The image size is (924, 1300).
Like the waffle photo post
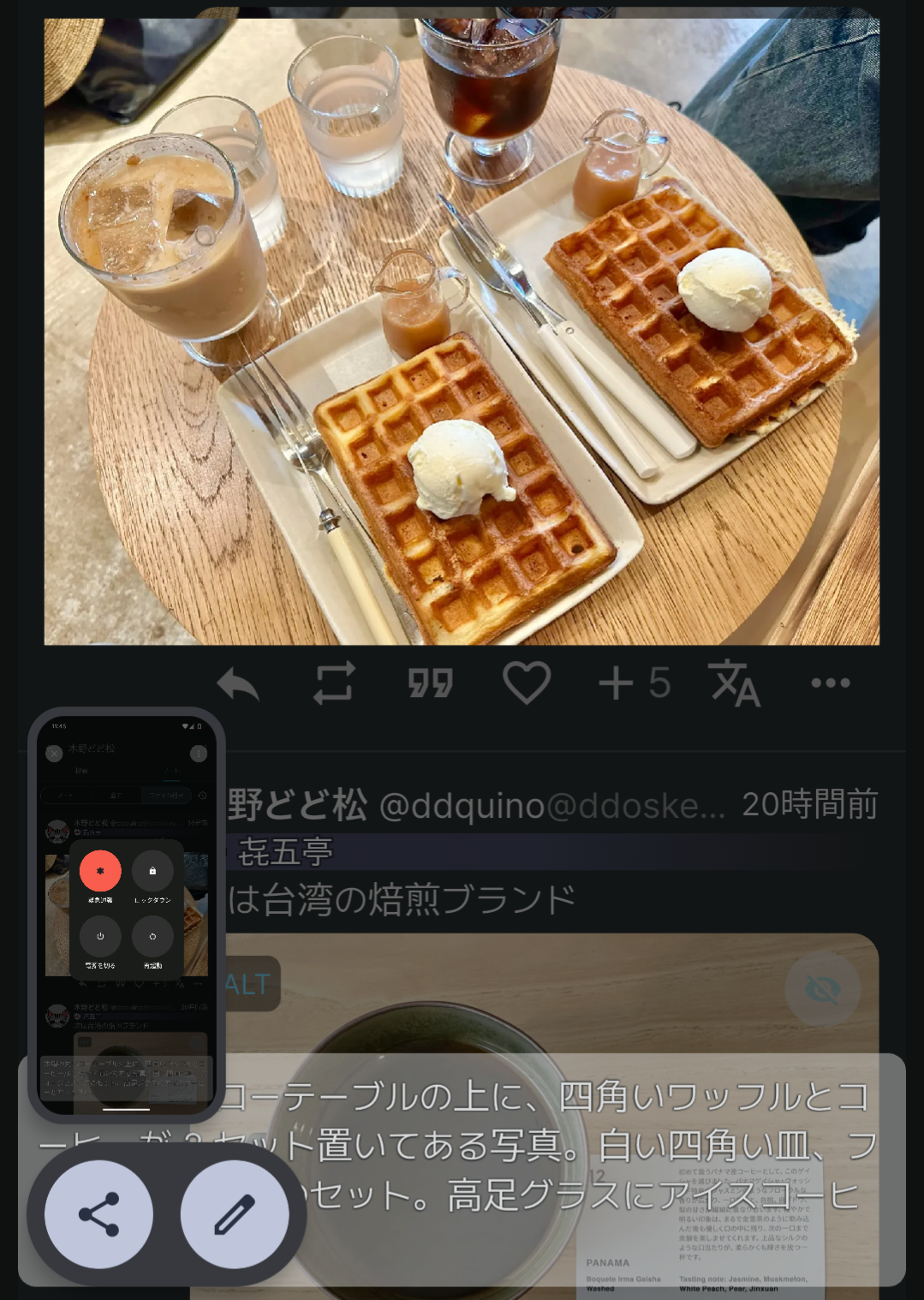click(x=526, y=683)
